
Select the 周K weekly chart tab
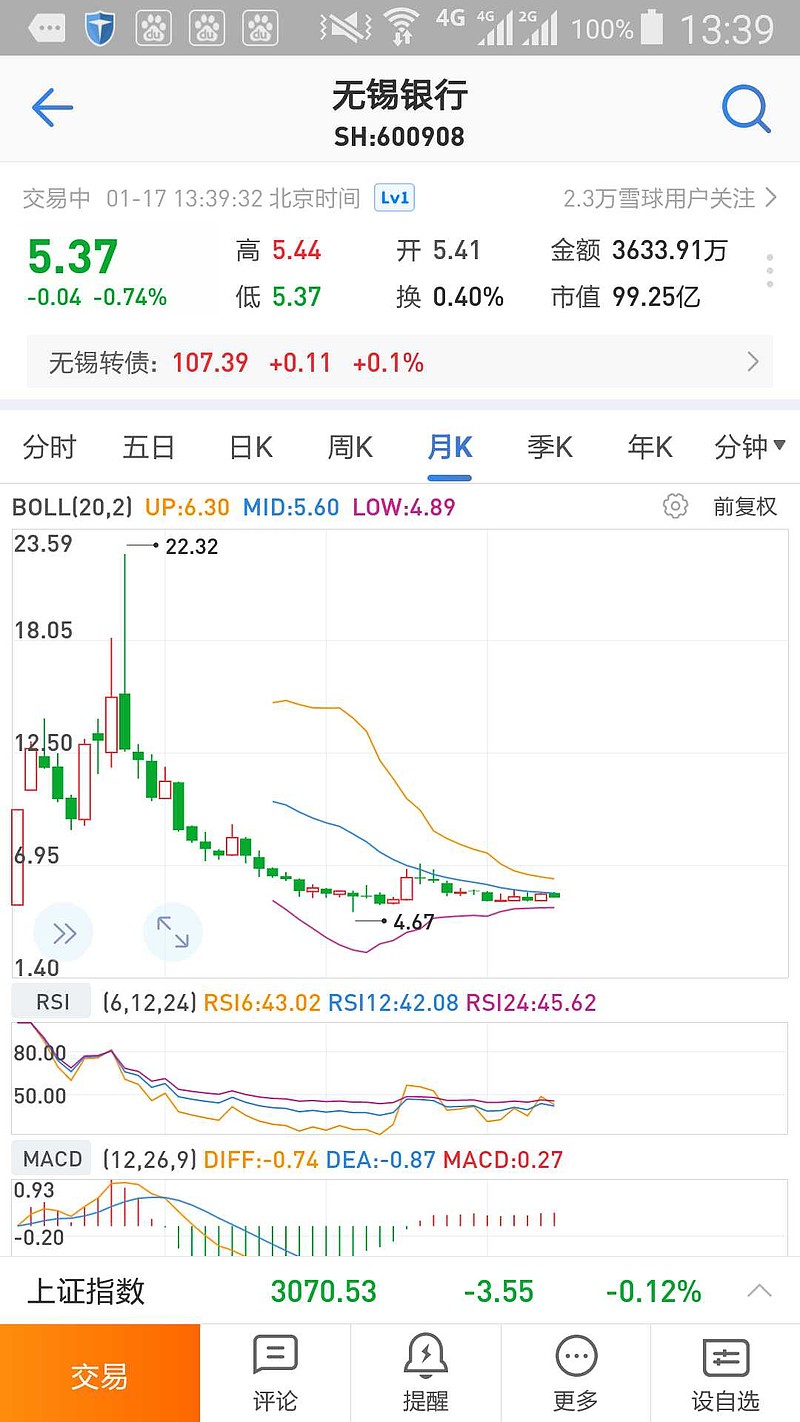(348, 447)
